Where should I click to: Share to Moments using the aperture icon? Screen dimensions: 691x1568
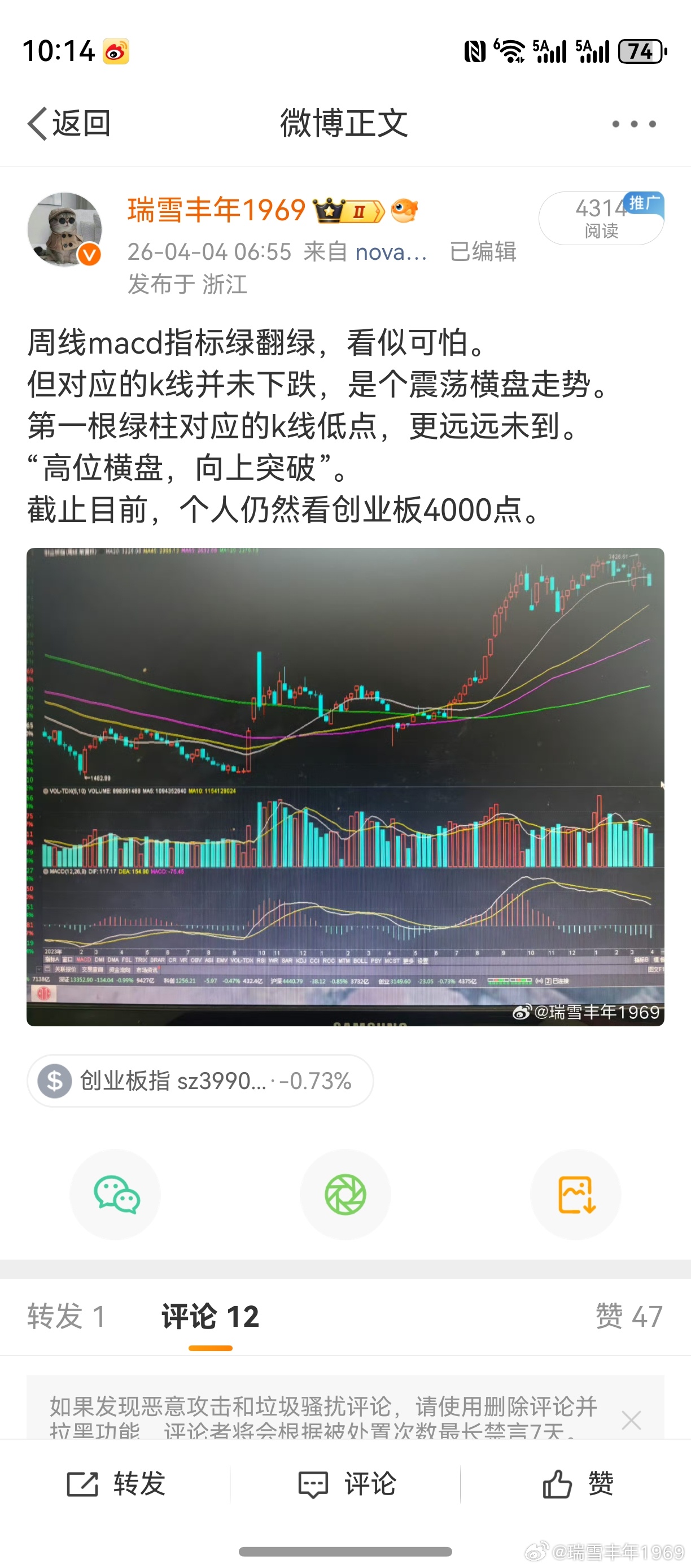345,1194
